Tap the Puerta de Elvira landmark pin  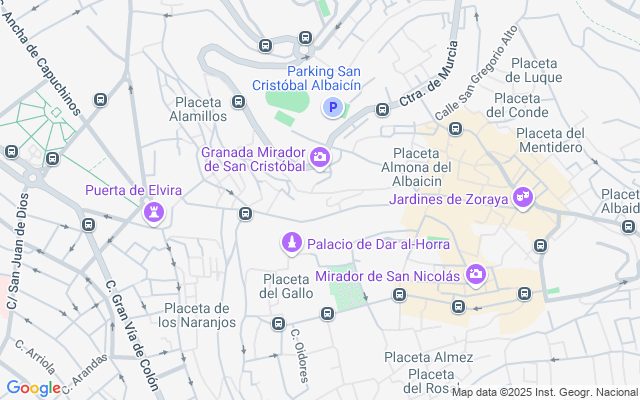pos(154,212)
